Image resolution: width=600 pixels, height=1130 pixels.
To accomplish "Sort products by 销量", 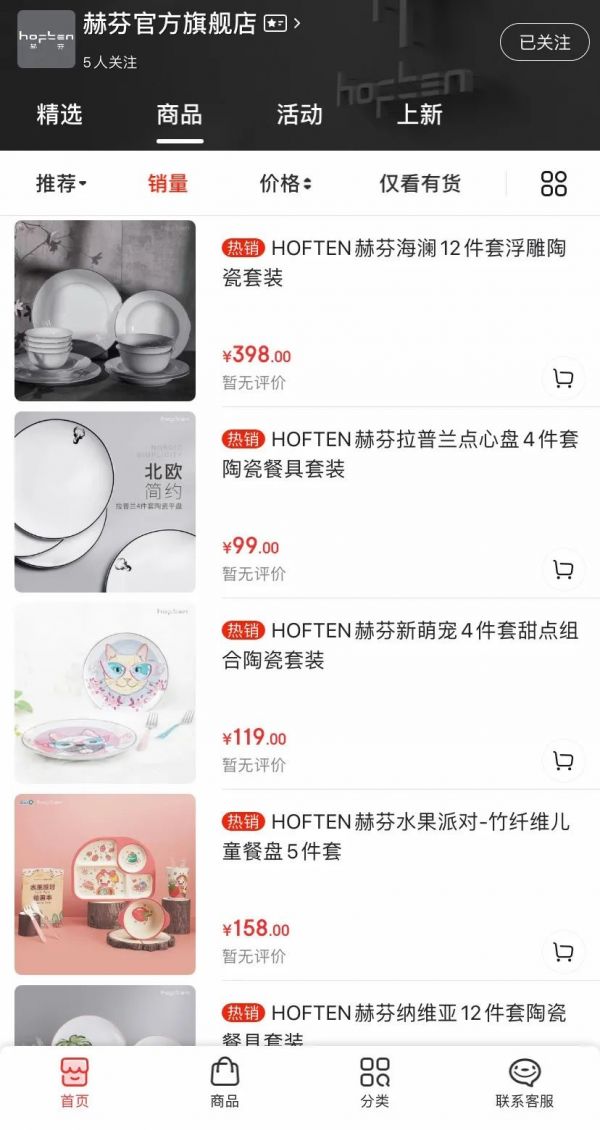I will [168, 183].
